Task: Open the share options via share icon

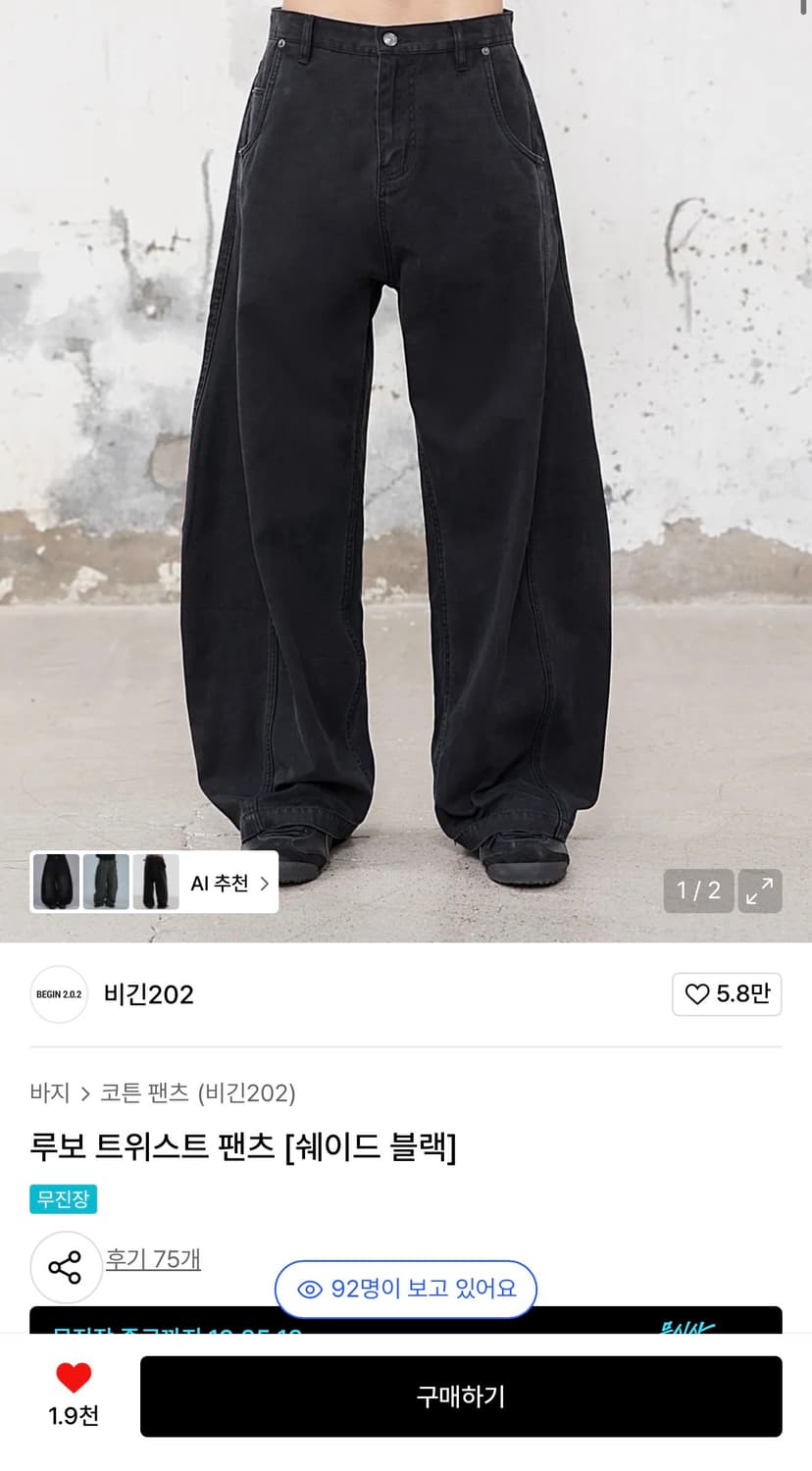Action: (x=67, y=1267)
